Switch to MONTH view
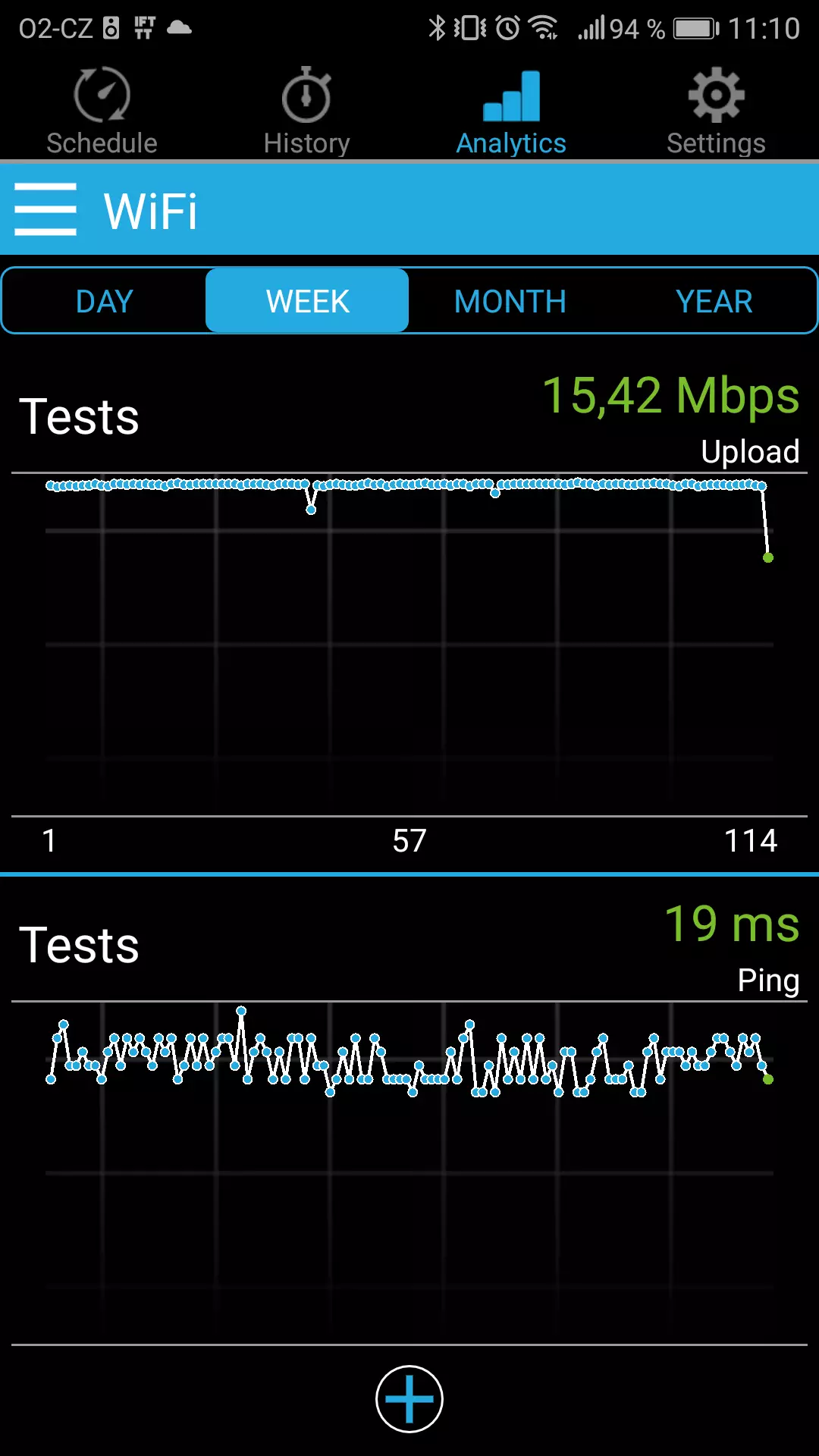 tap(510, 301)
